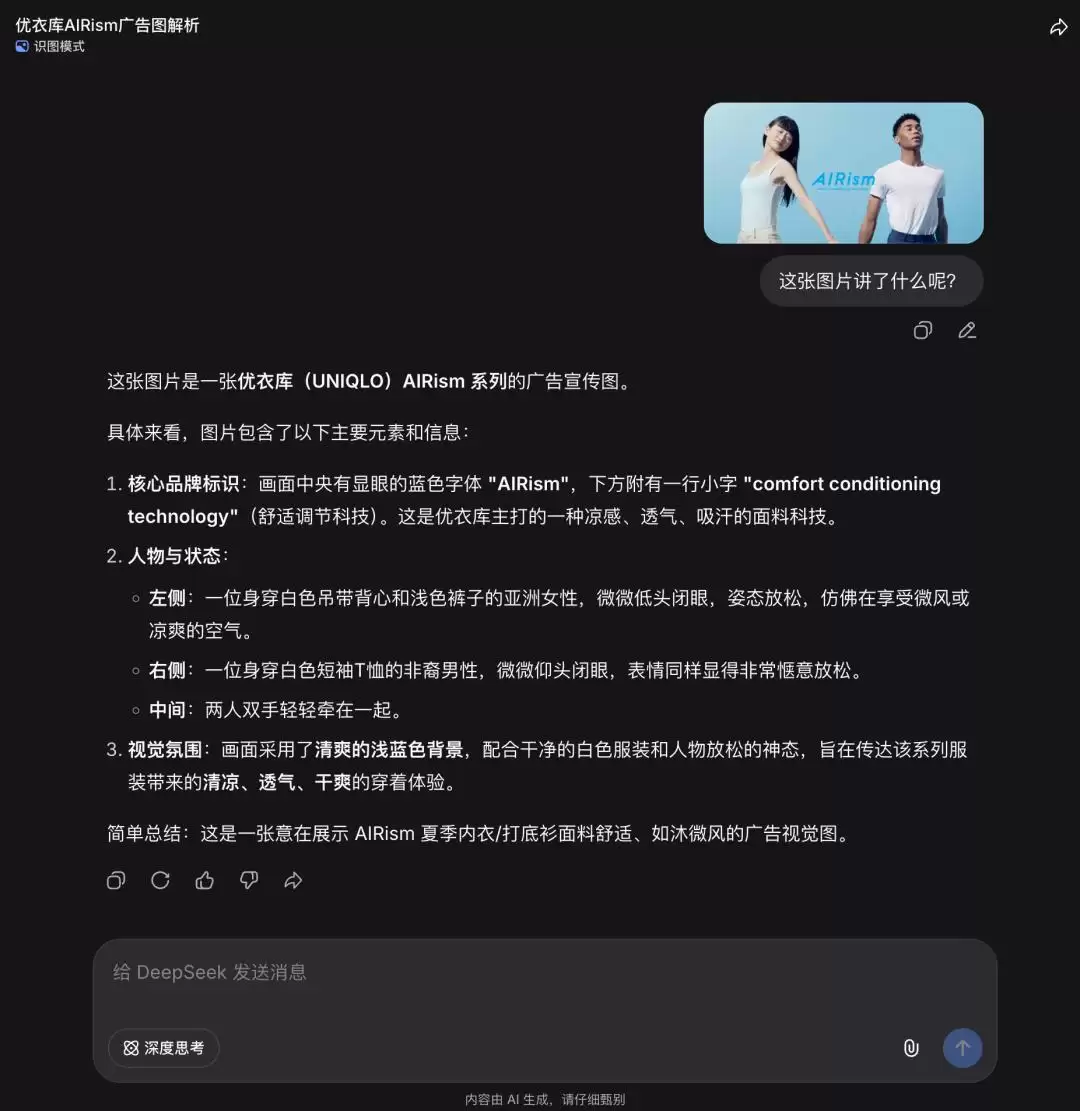The width and height of the screenshot is (1080, 1111).
Task: Copy the AI's response text
Action: click(x=116, y=880)
